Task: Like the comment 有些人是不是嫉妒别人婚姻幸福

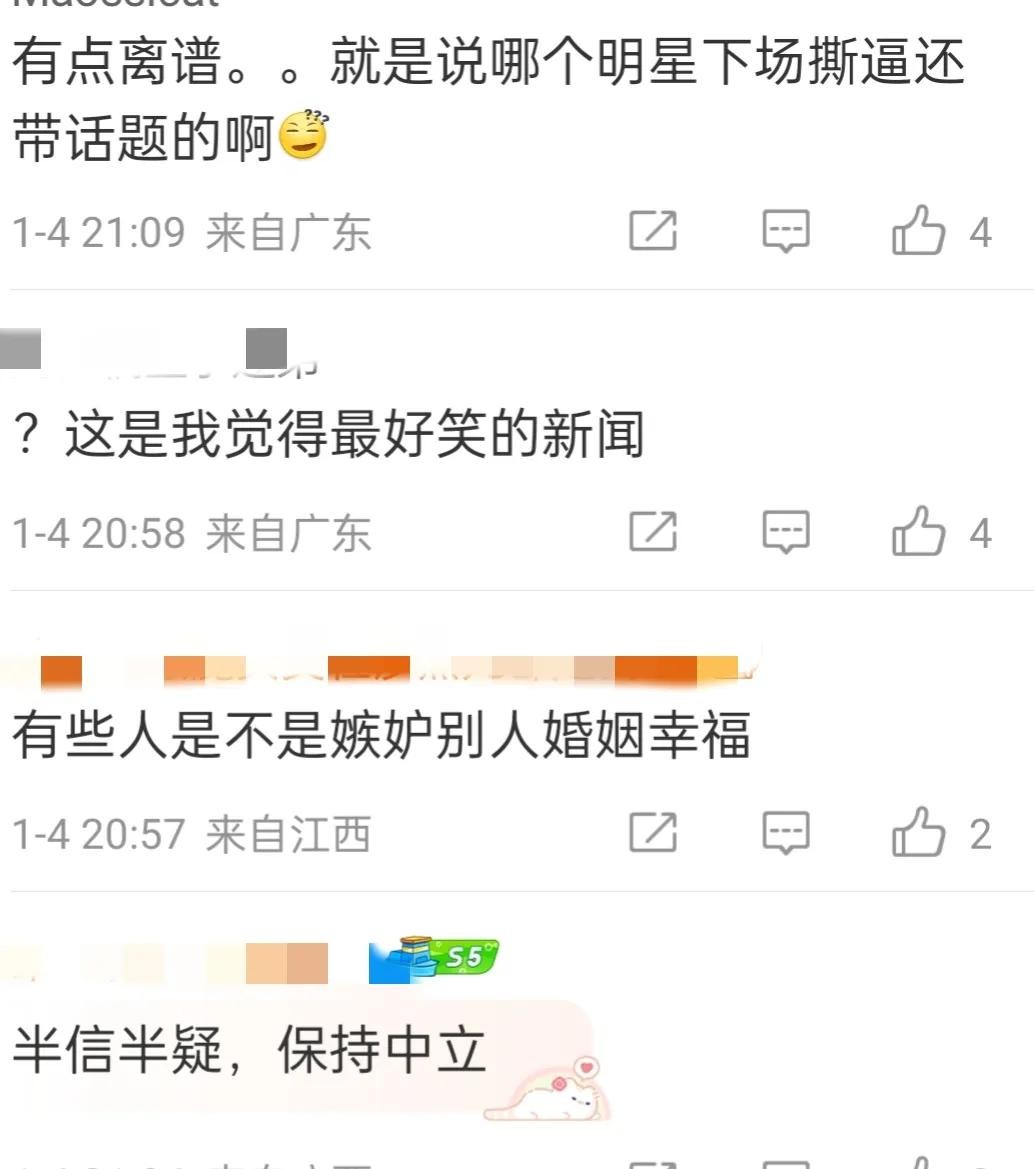Action: [919, 832]
